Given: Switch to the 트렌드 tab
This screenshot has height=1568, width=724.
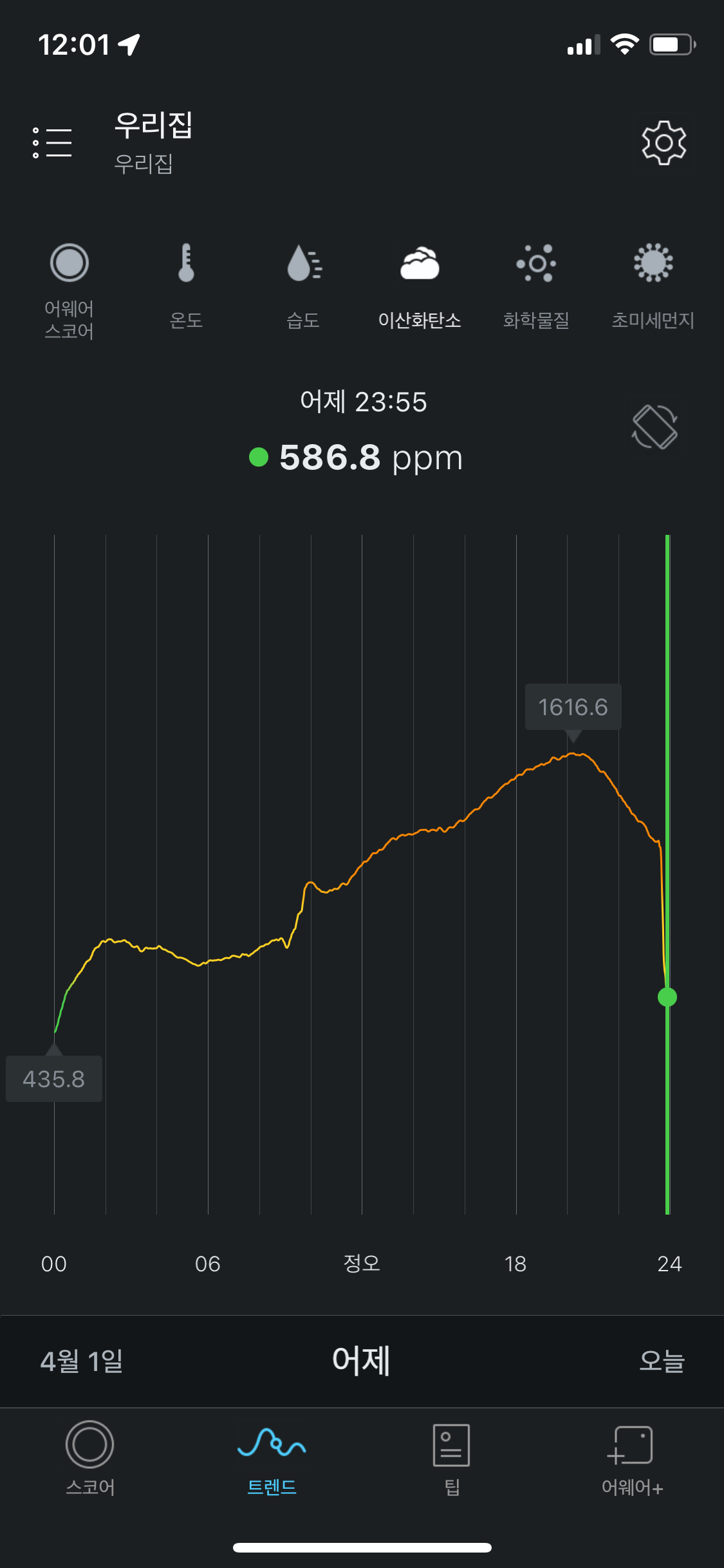Looking at the screenshot, I should tap(272, 1459).
